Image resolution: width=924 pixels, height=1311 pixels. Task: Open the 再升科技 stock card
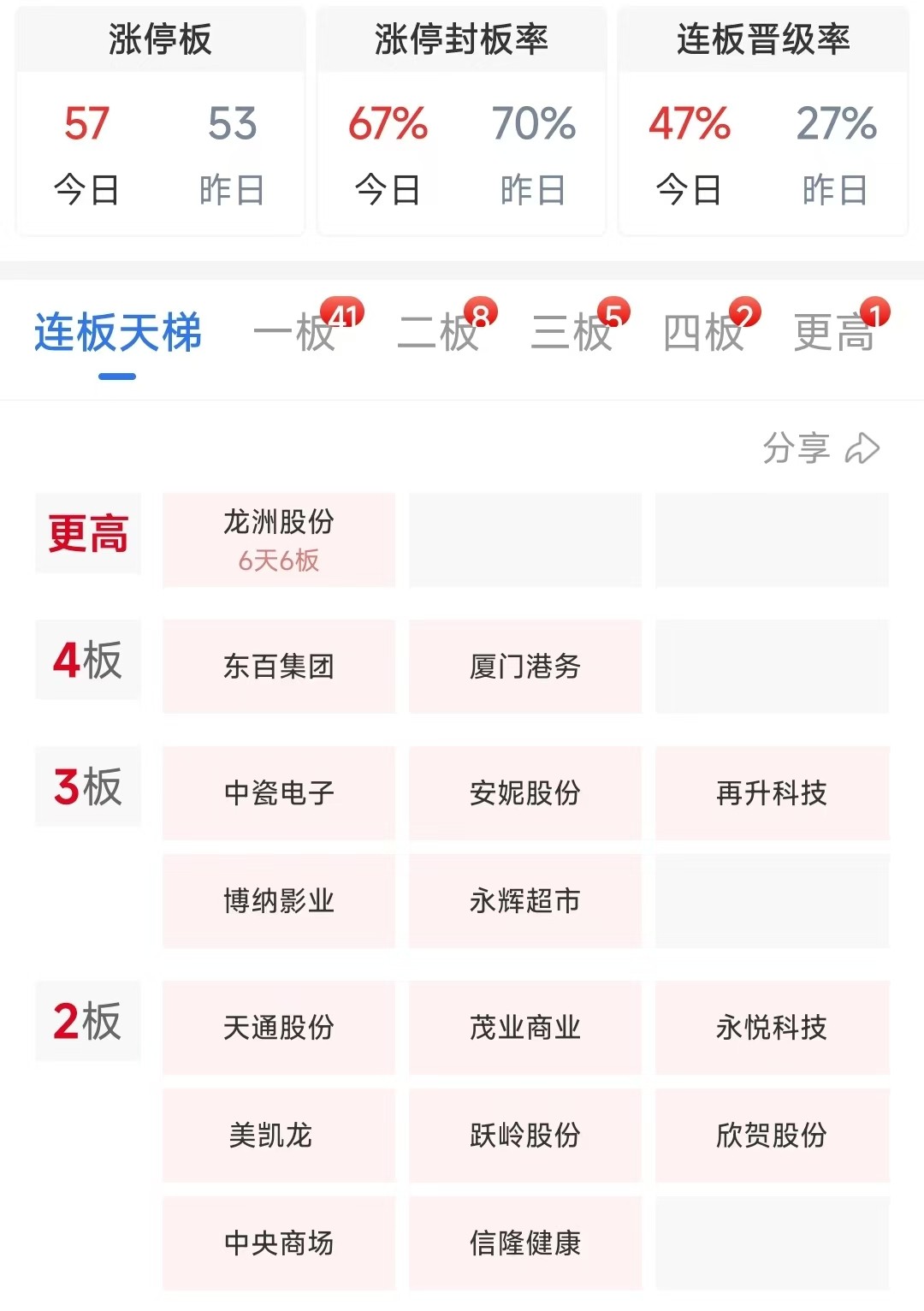pyautogui.click(x=772, y=793)
